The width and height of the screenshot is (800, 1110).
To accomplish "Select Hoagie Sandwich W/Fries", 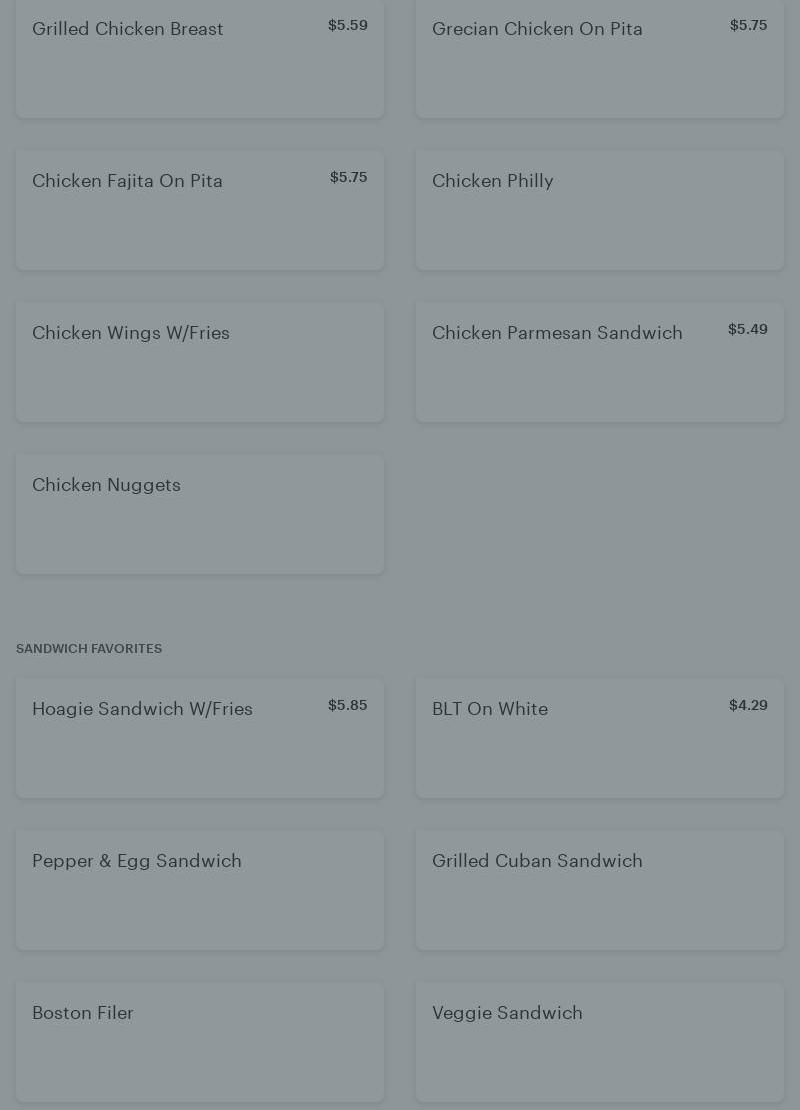I will click(x=200, y=738).
